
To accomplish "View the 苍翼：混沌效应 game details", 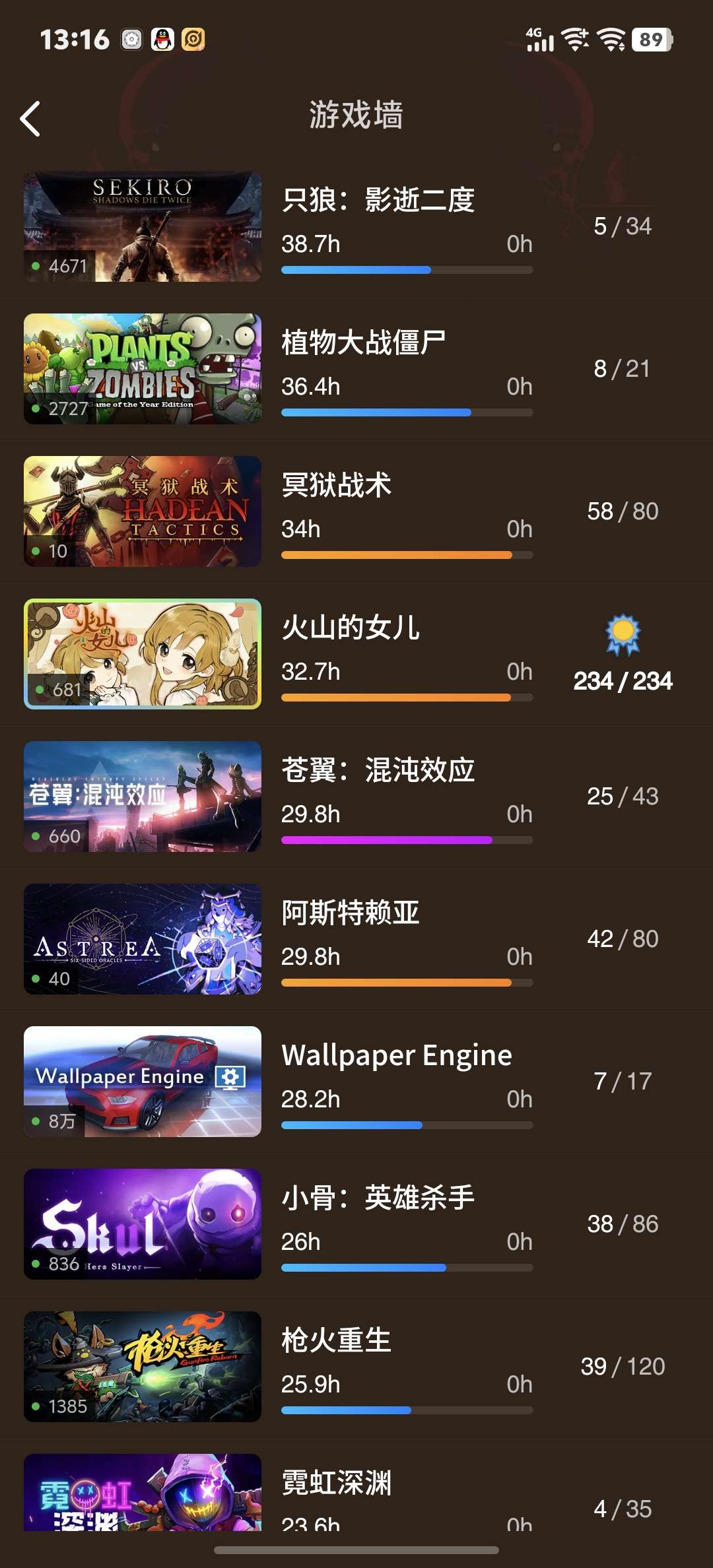I will (356, 797).
